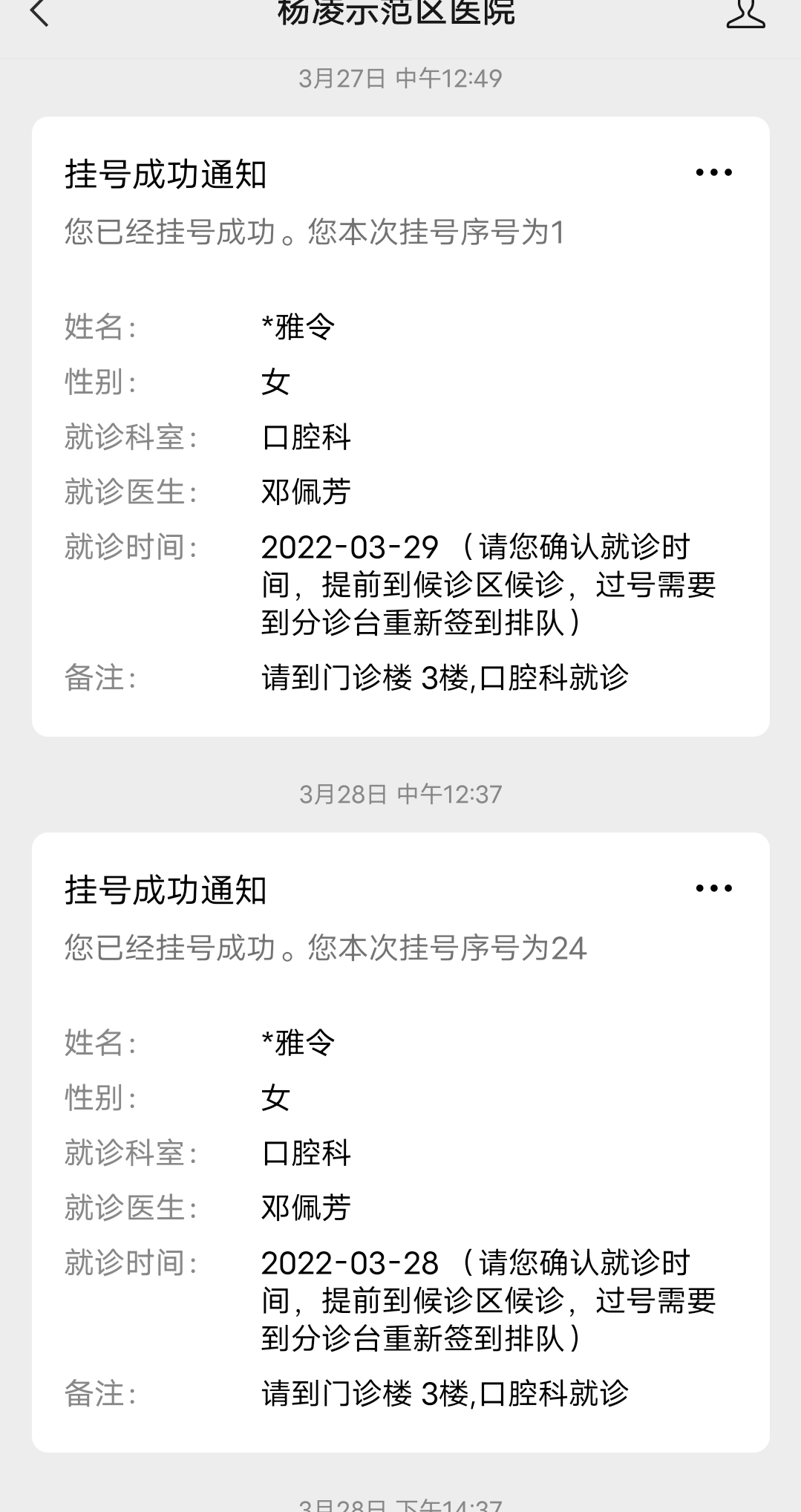801x1512 pixels.
Task: Go back from the hospital chat
Action: 39,13
